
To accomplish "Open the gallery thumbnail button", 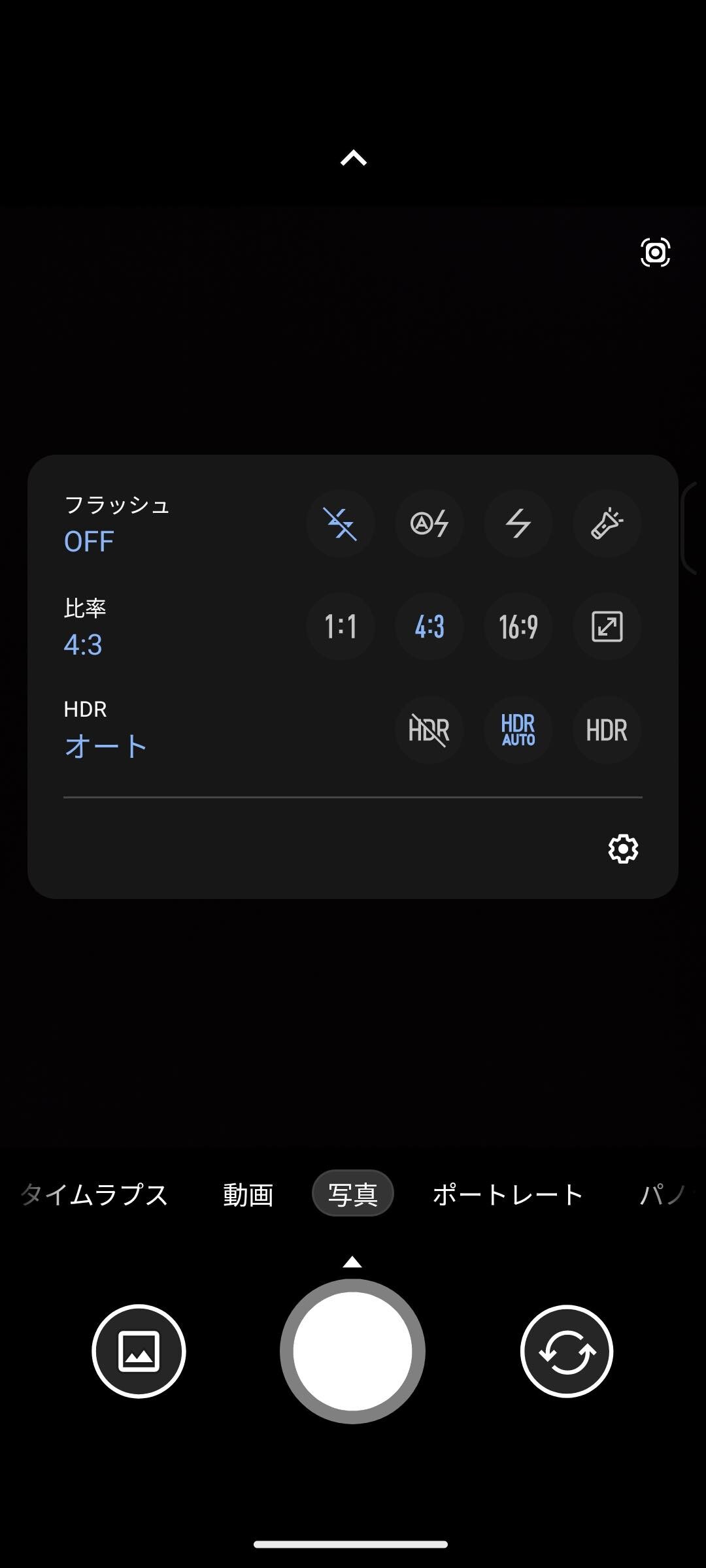I will (139, 1351).
